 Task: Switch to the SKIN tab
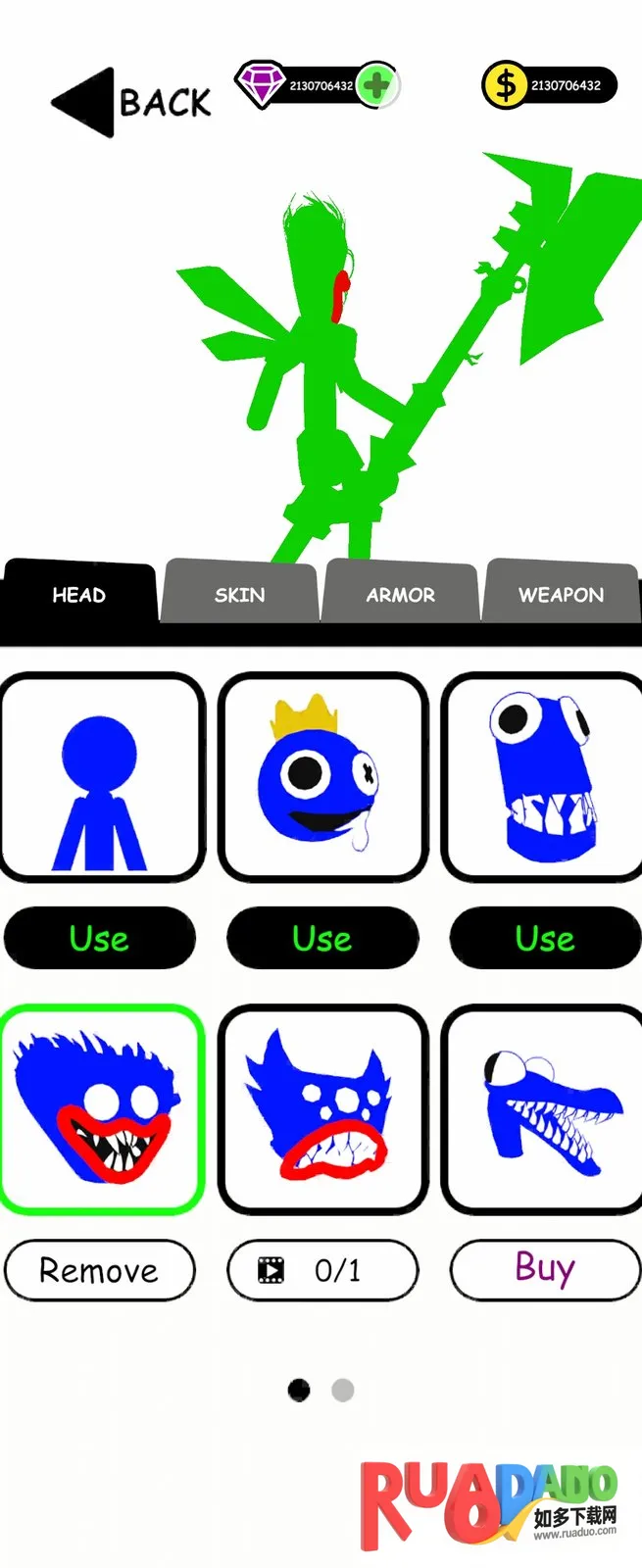(x=240, y=594)
